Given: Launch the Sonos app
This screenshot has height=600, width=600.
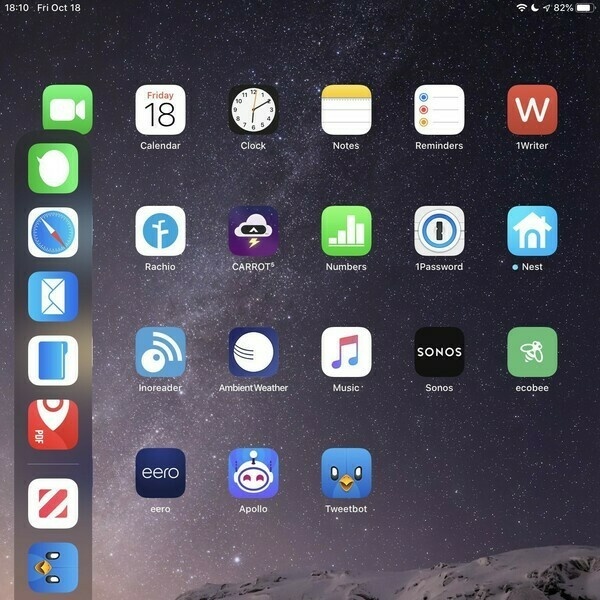Looking at the screenshot, I should click(x=439, y=352).
